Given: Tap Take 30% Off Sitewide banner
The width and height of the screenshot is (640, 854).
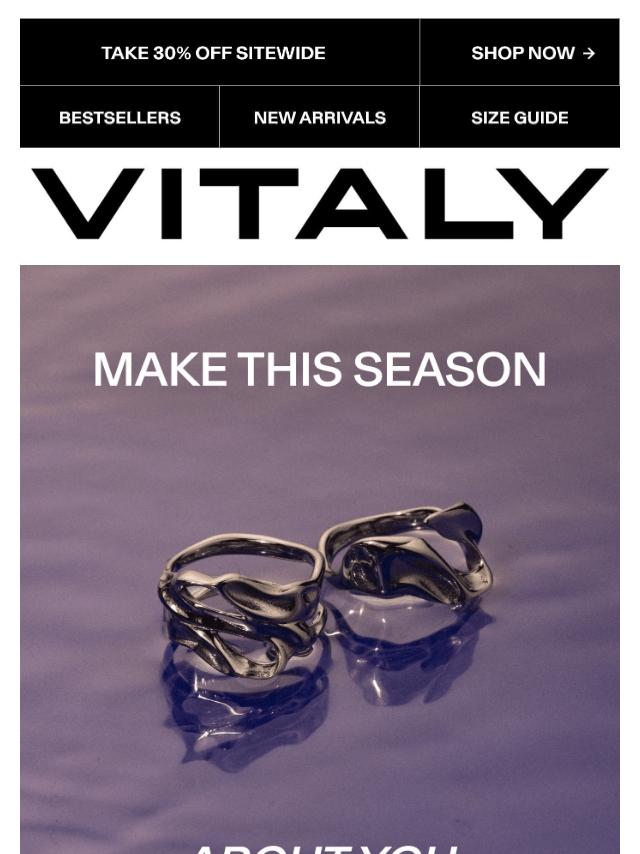Looking at the screenshot, I should [x=214, y=53].
